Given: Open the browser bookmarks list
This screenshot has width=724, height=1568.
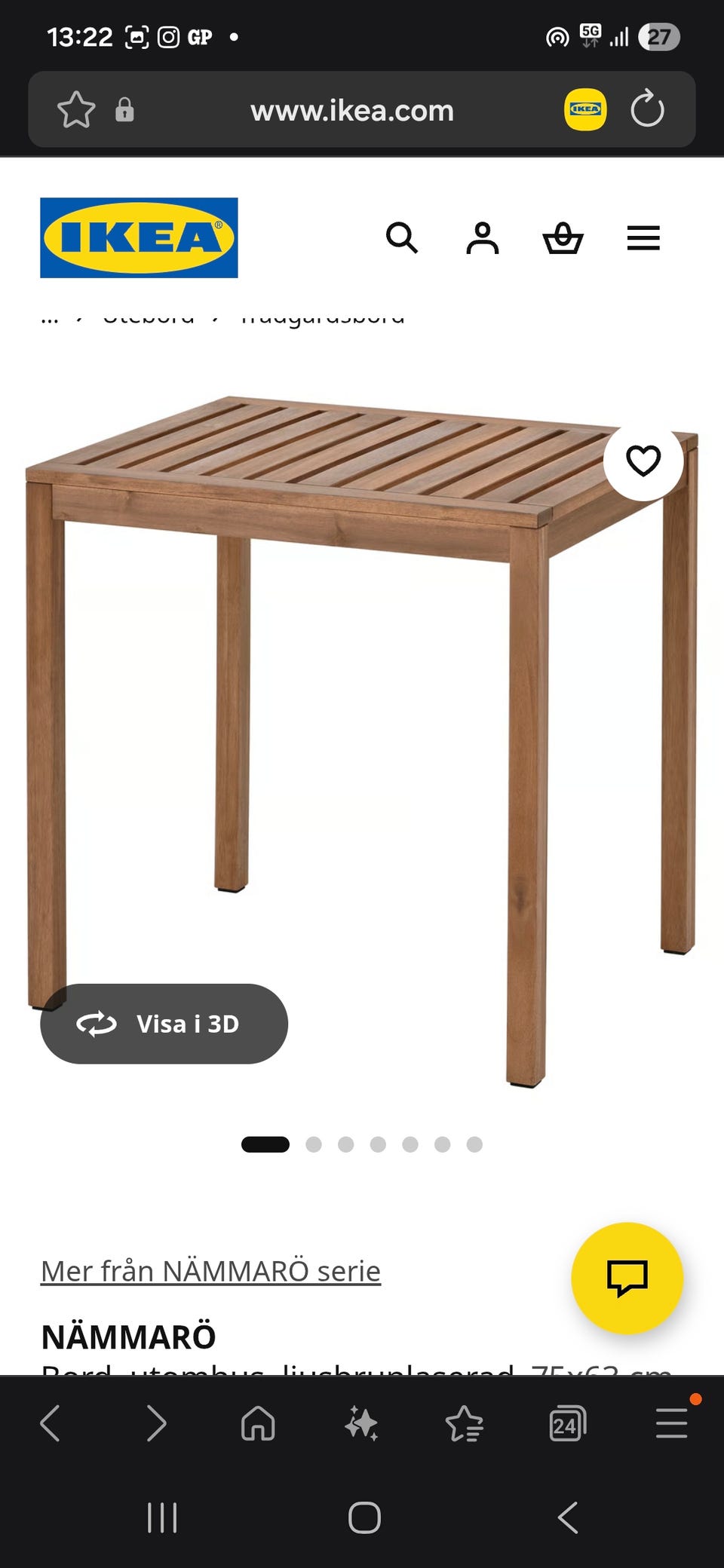Looking at the screenshot, I should [x=464, y=1424].
